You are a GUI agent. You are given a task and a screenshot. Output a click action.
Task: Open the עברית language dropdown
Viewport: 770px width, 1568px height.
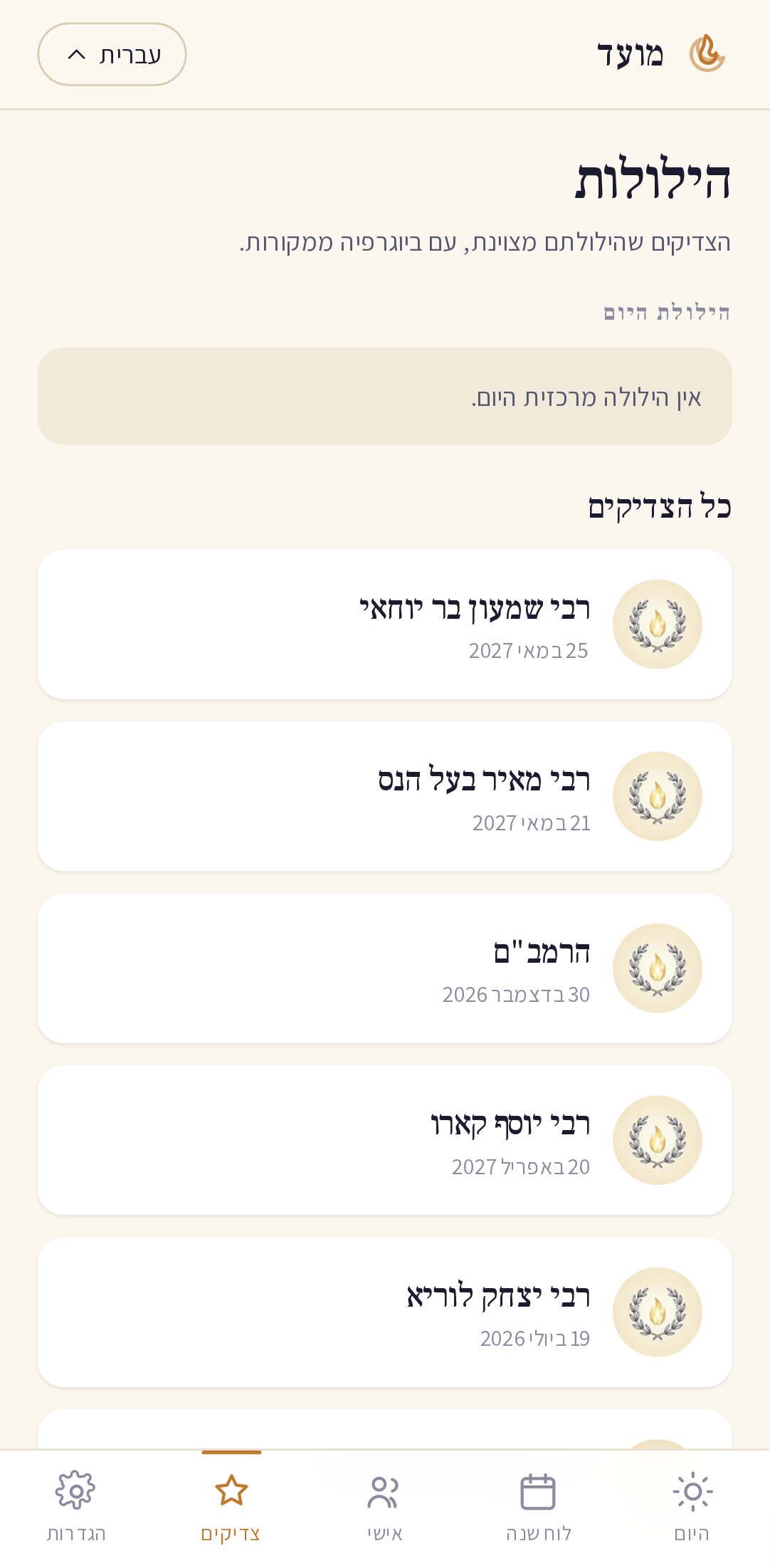click(x=112, y=54)
